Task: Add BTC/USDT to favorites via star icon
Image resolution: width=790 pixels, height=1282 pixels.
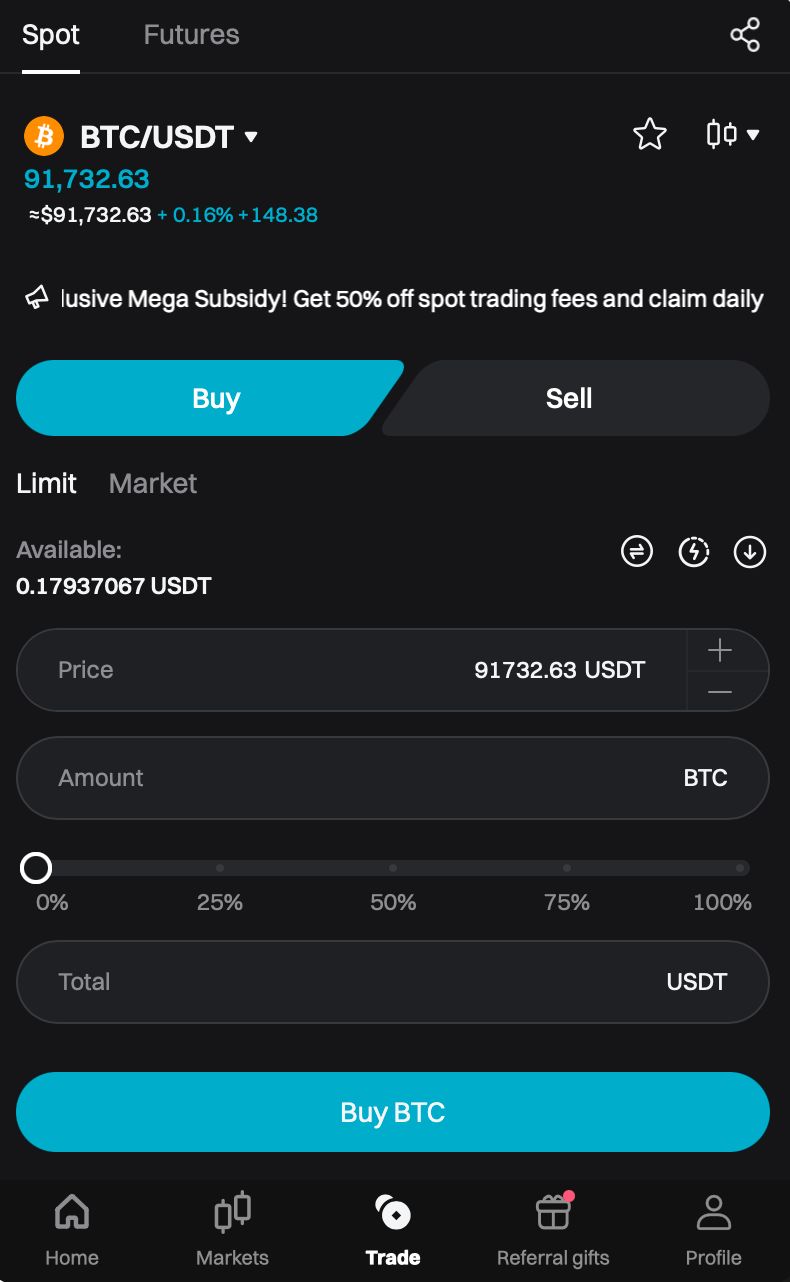Action: [x=650, y=134]
